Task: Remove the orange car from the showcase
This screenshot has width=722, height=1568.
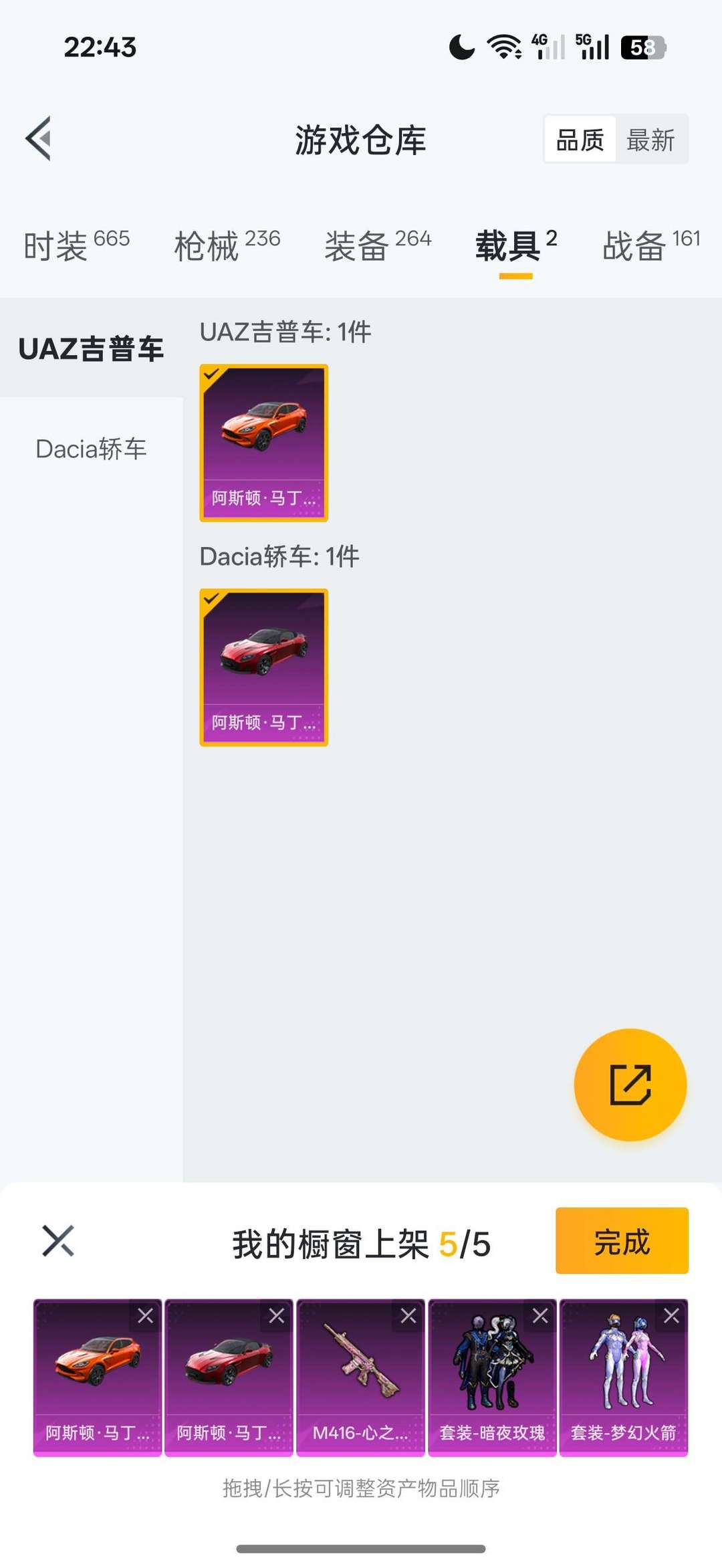Action: [145, 1317]
